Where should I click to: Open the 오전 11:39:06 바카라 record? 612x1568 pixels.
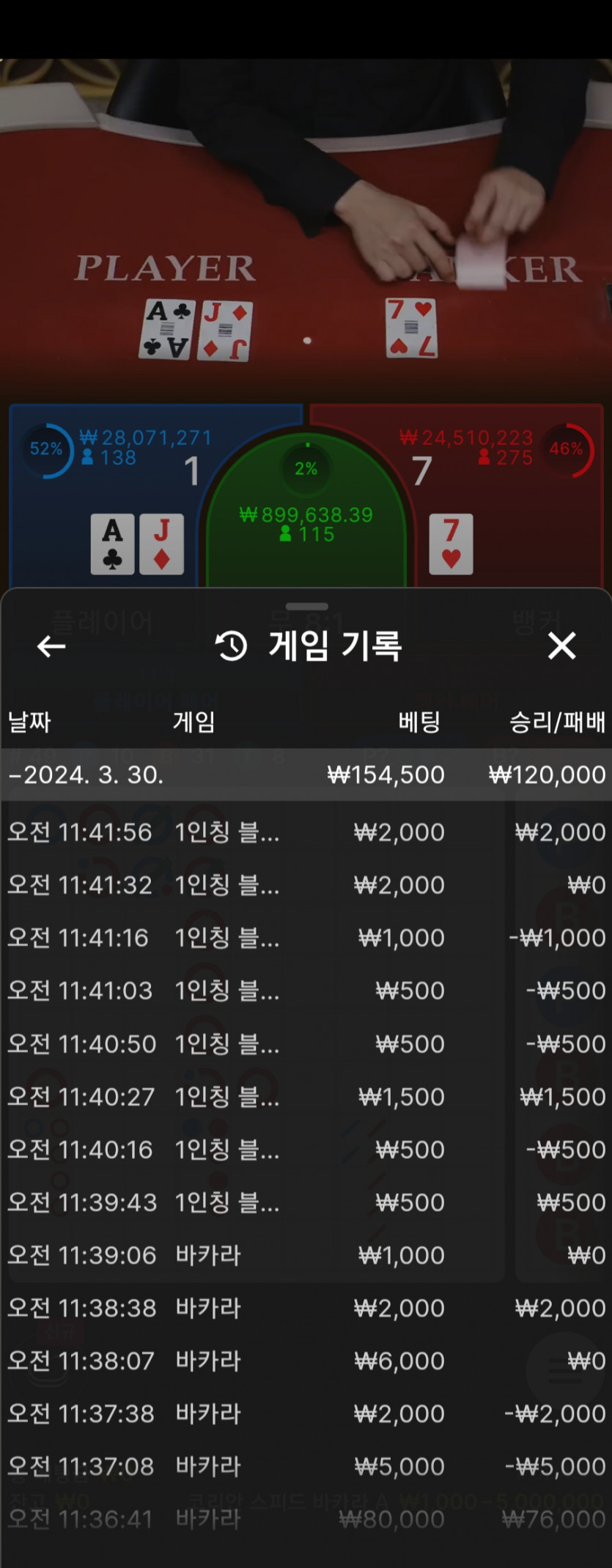pos(306,1255)
